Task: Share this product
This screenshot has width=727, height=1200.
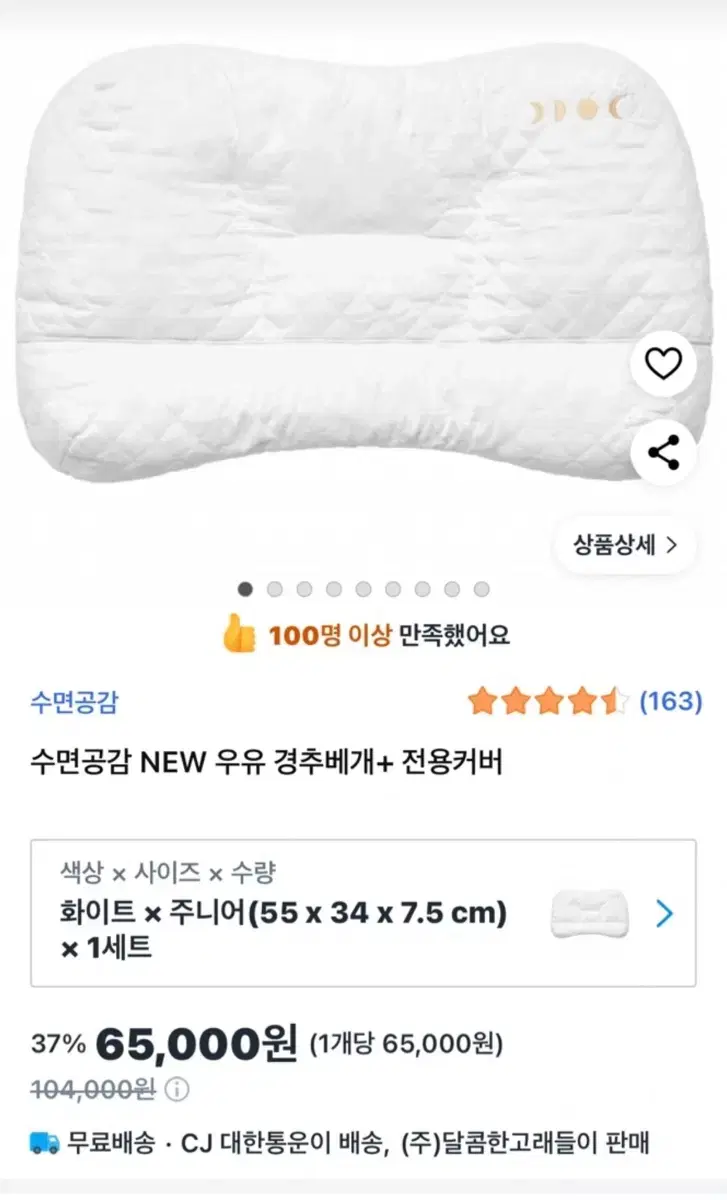Action: click(x=663, y=452)
